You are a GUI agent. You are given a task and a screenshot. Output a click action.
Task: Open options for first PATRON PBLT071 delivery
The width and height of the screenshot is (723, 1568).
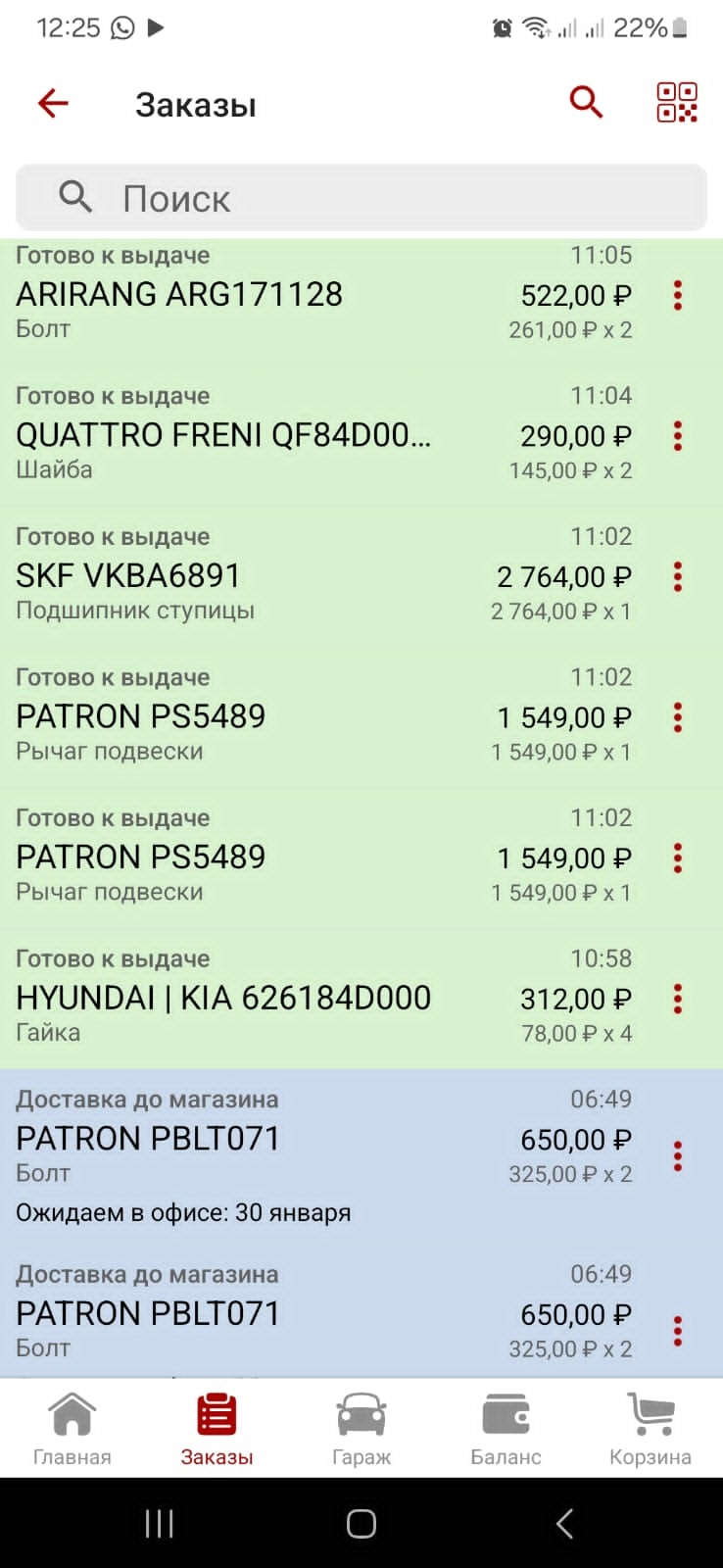tap(677, 1155)
